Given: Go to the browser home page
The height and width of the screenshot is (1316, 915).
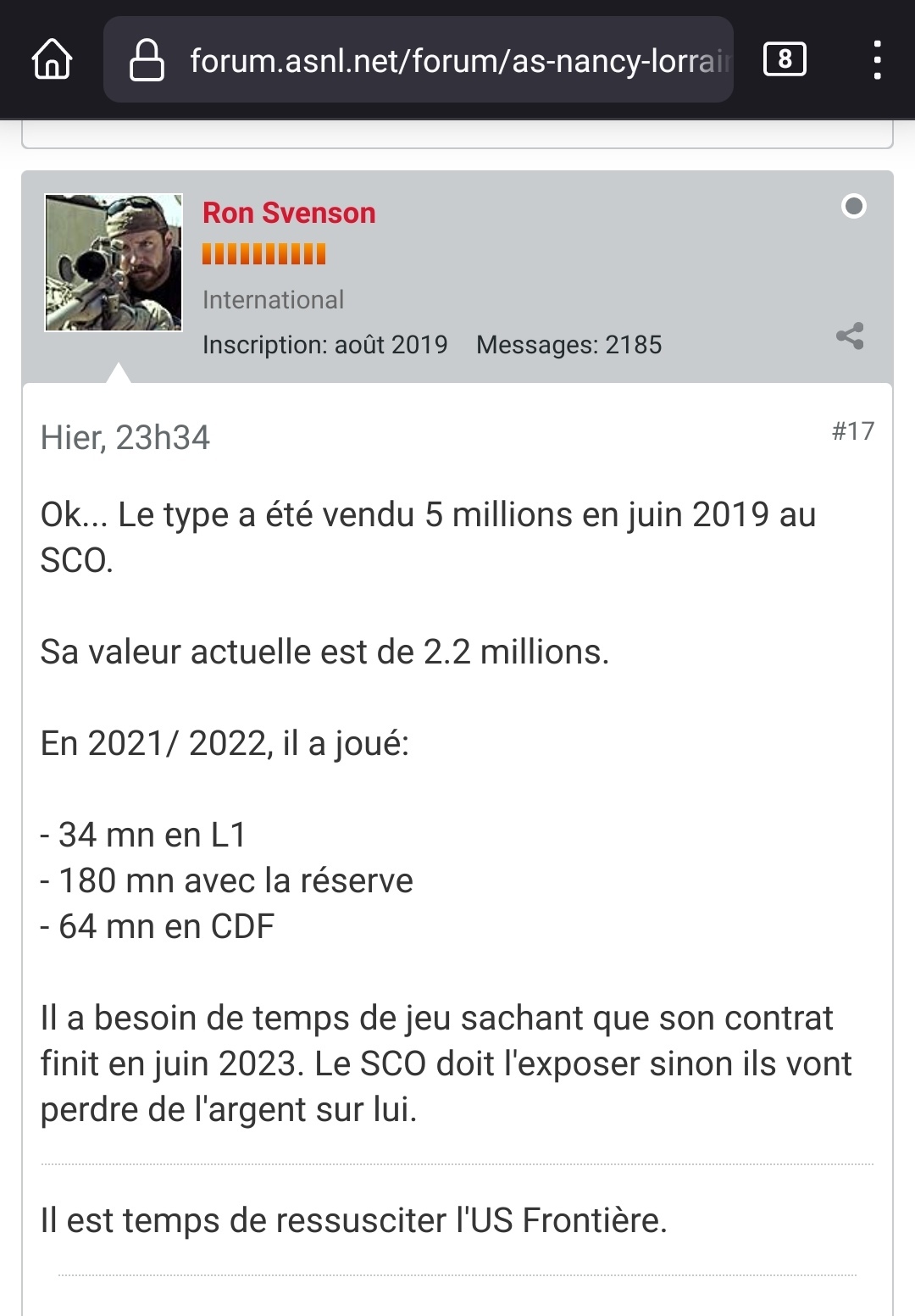Looking at the screenshot, I should tap(52, 60).
